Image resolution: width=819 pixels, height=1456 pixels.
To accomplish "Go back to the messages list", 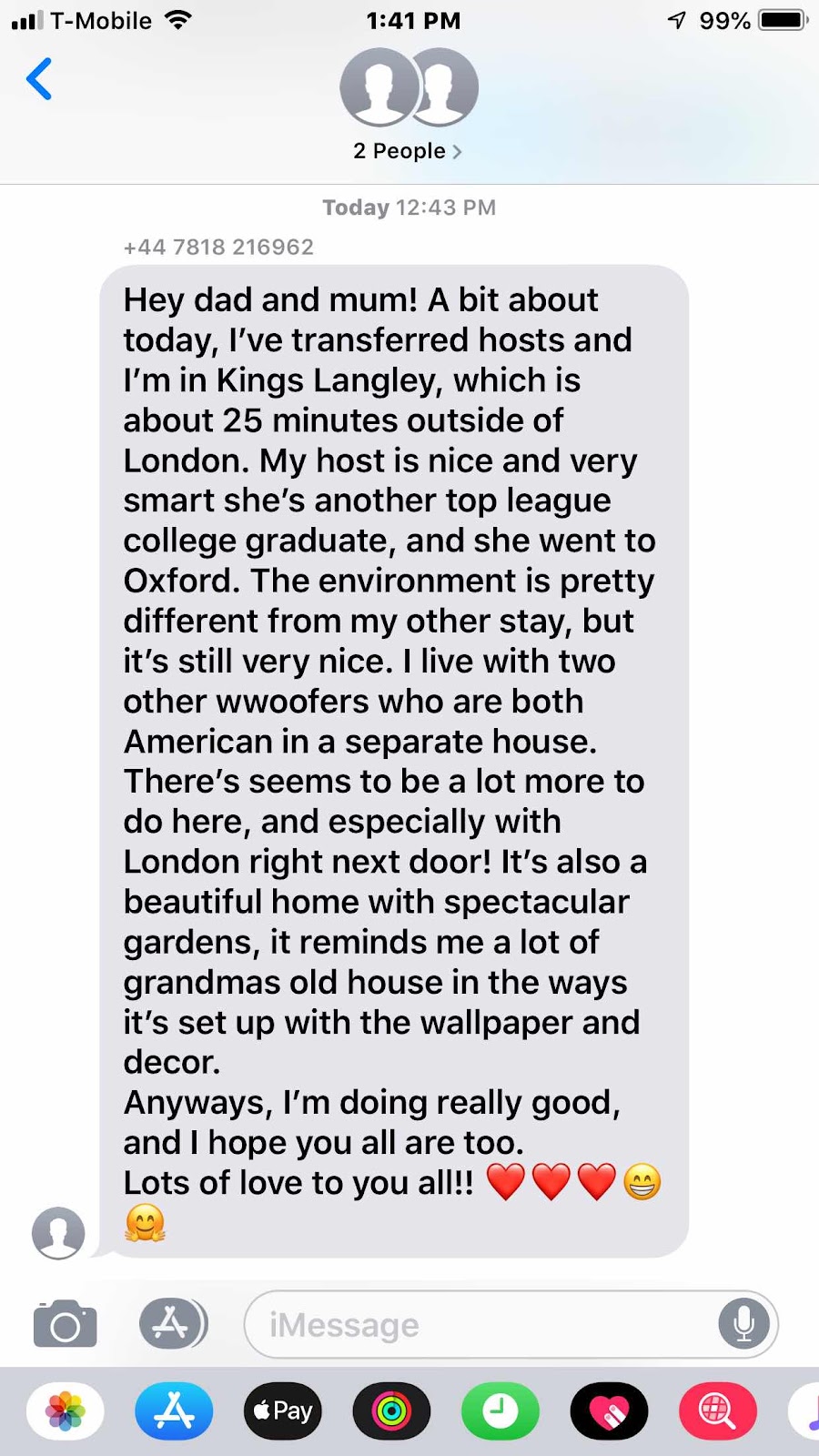I will tap(39, 79).
